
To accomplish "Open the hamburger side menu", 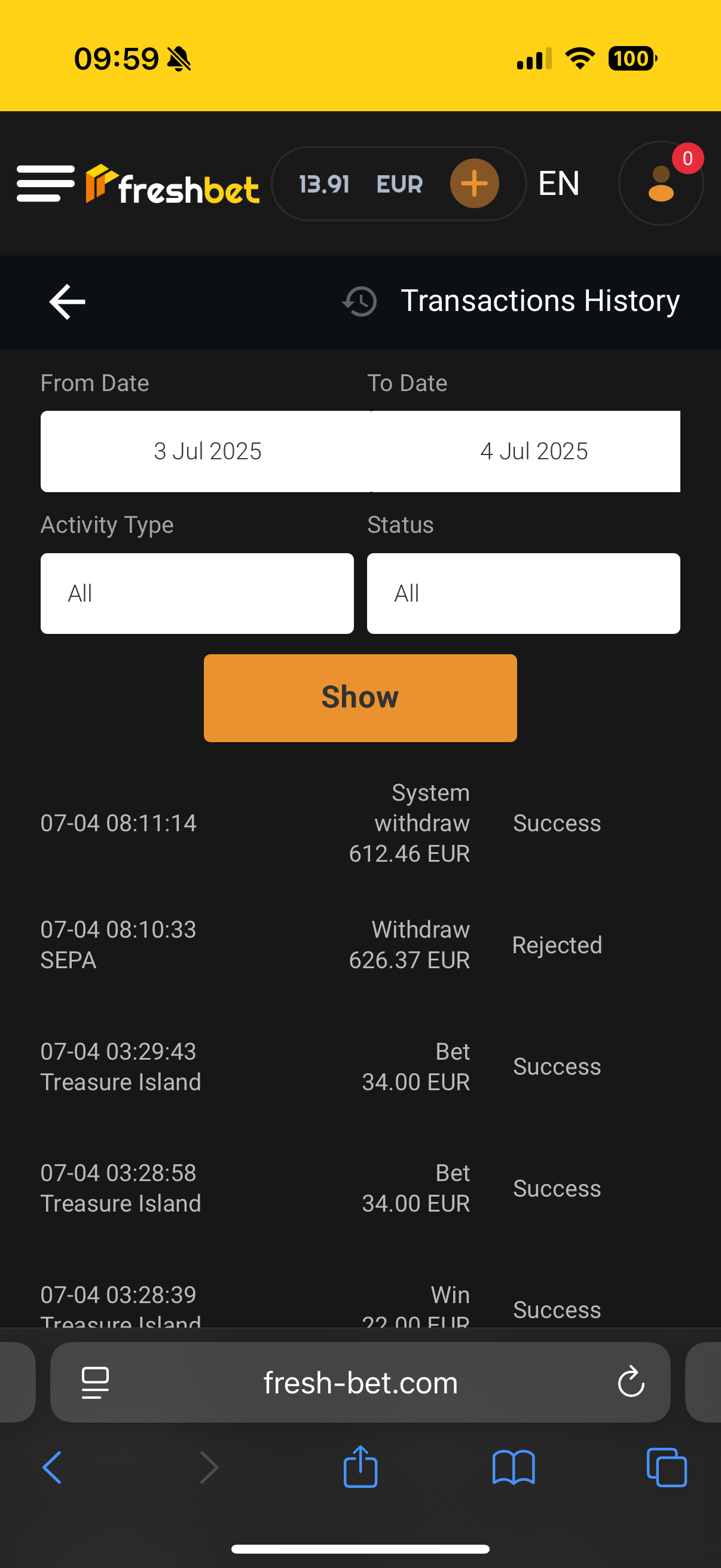I will click(x=45, y=183).
